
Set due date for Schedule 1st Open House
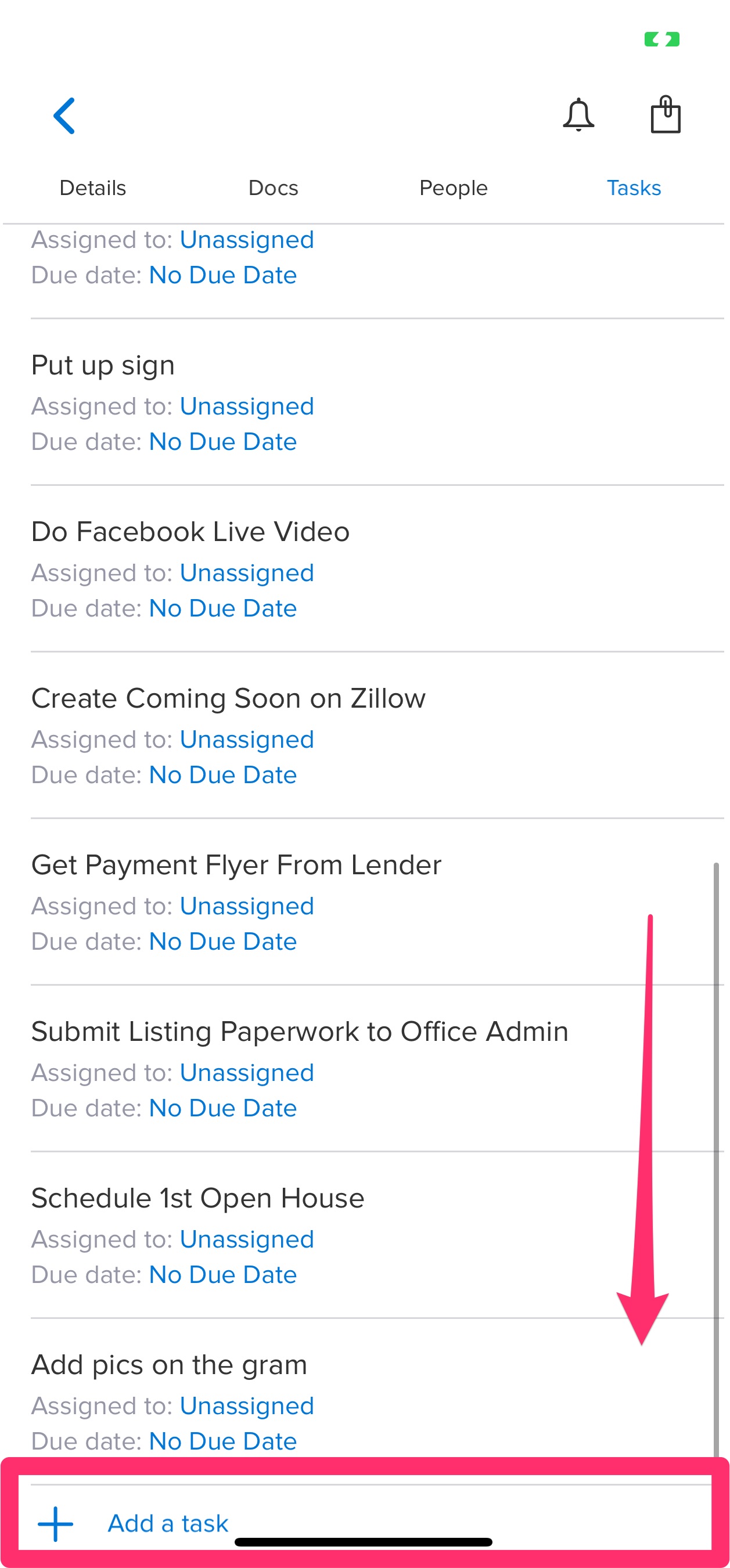pyautogui.click(x=223, y=1275)
